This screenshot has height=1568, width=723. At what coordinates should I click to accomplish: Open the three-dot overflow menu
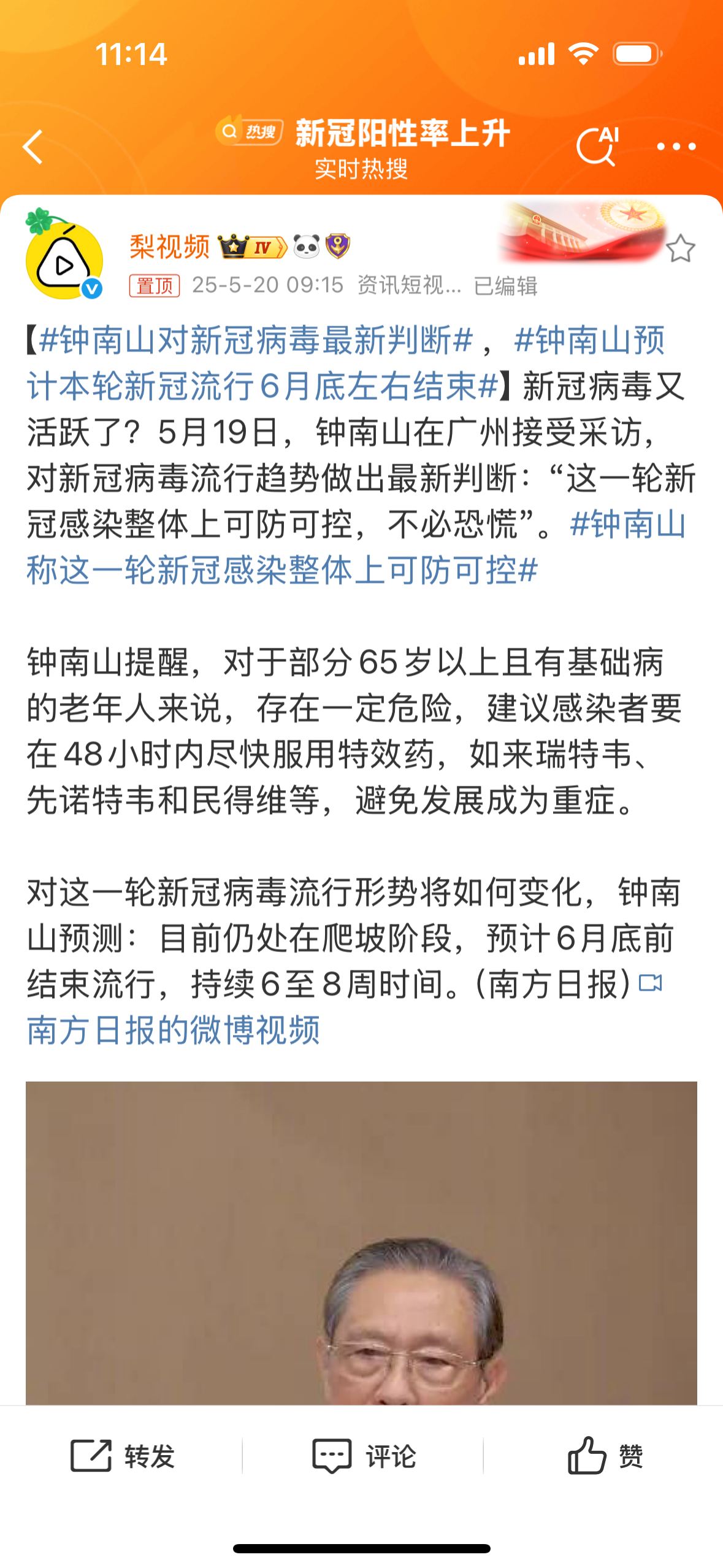pyautogui.click(x=676, y=147)
